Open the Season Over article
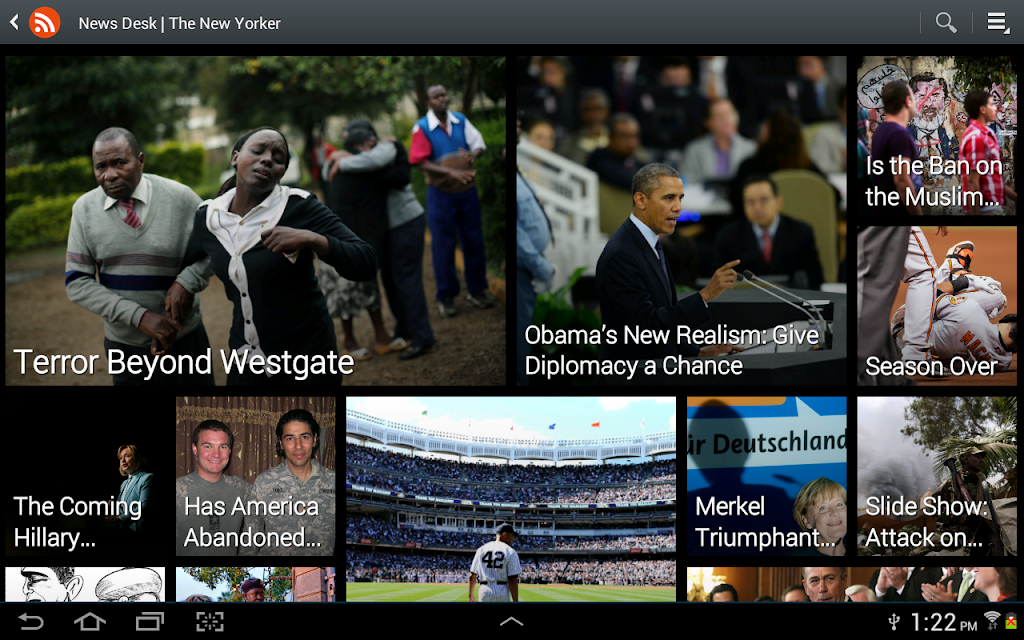Screen dimensions: 1024x640 (936, 306)
